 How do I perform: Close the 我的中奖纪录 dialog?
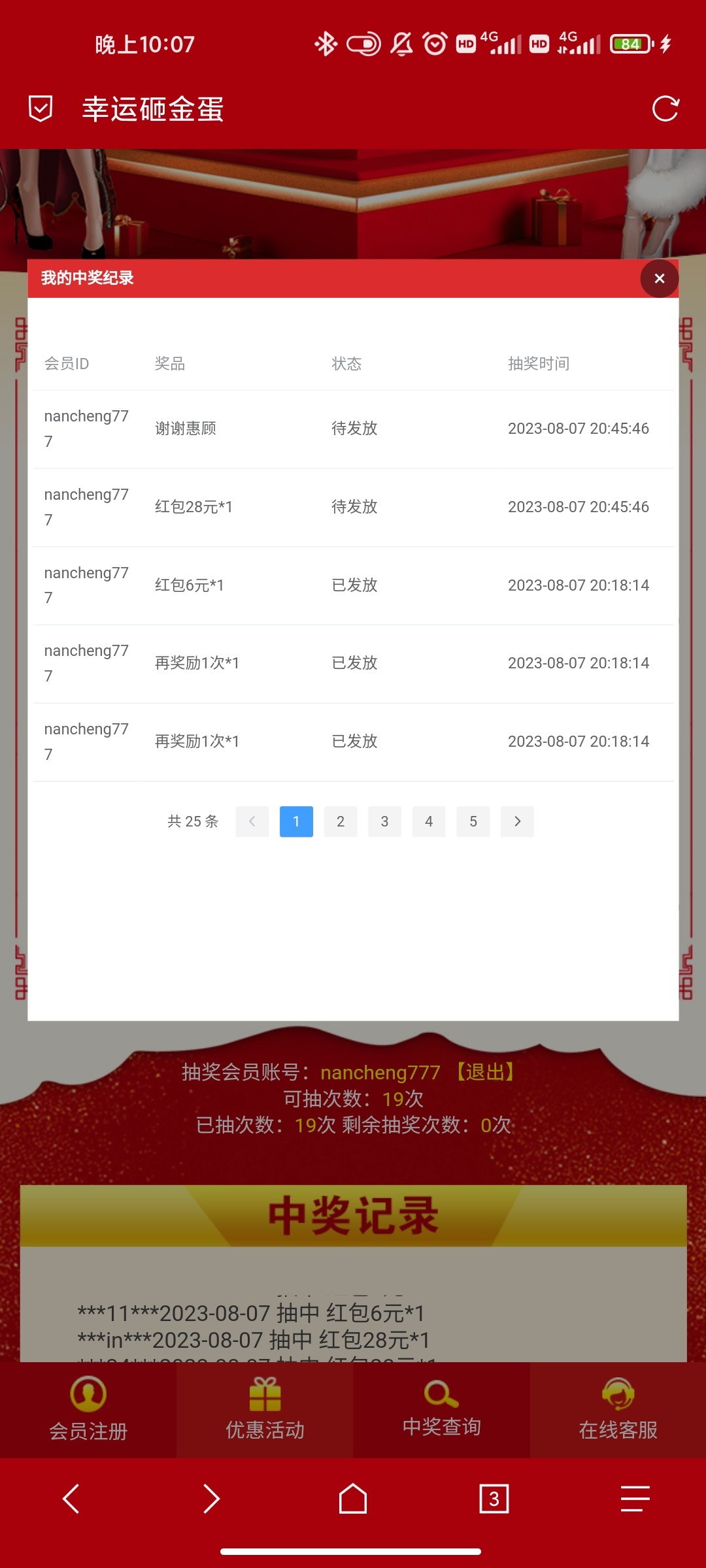[659, 278]
